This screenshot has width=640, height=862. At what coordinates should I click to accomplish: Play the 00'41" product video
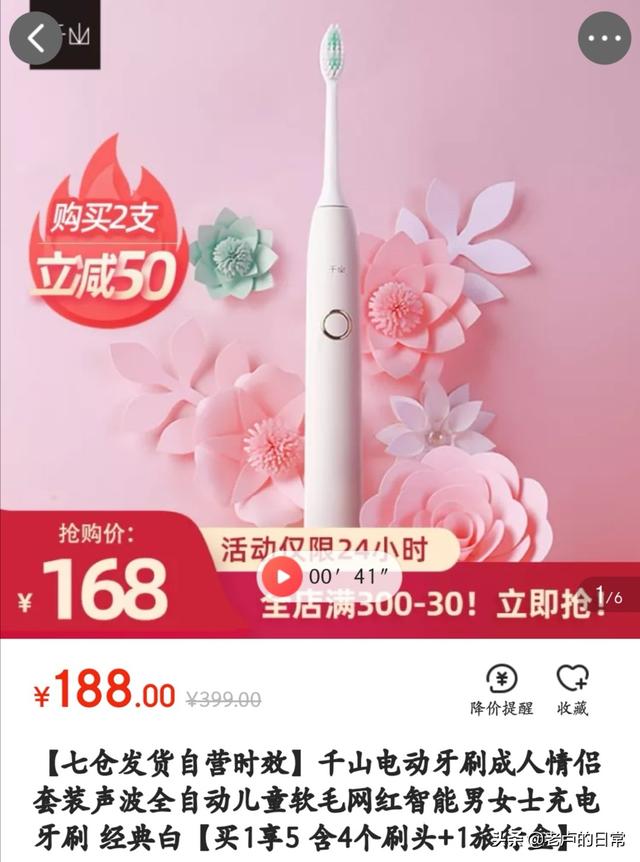click(x=283, y=577)
